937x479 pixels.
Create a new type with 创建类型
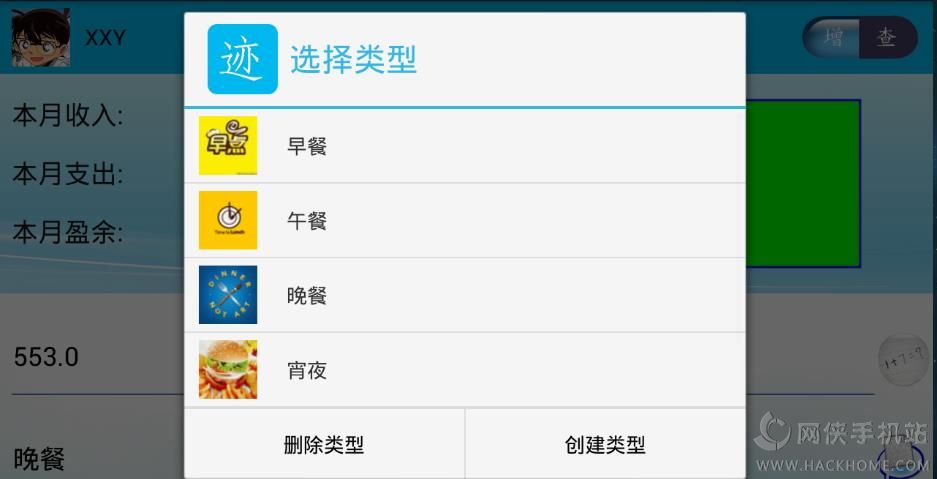605,444
